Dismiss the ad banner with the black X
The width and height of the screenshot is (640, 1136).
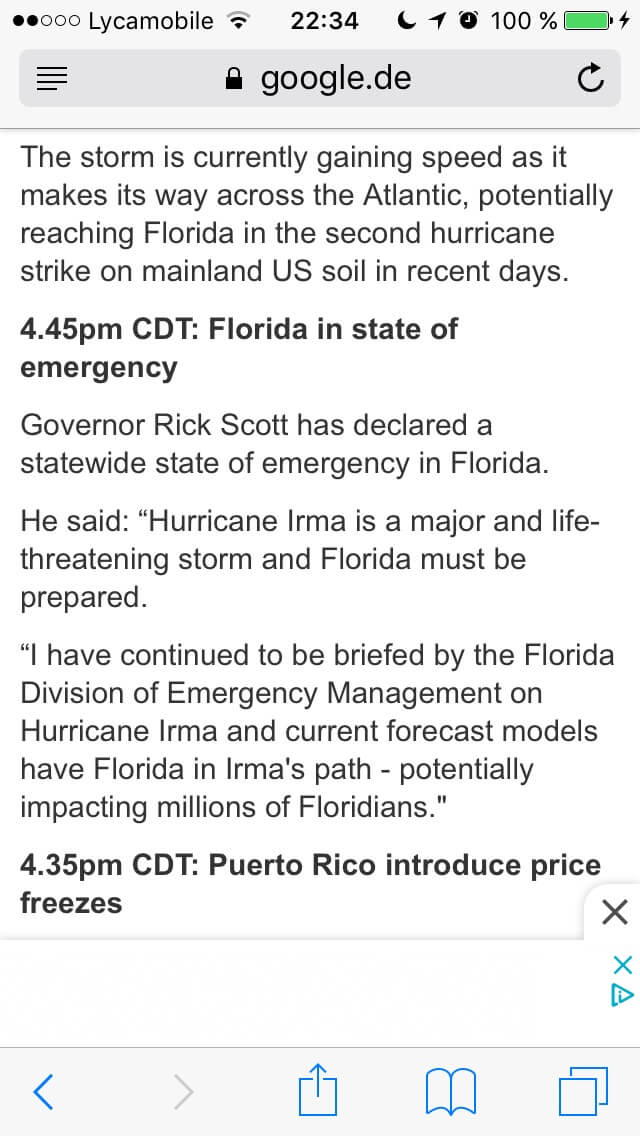(615, 913)
